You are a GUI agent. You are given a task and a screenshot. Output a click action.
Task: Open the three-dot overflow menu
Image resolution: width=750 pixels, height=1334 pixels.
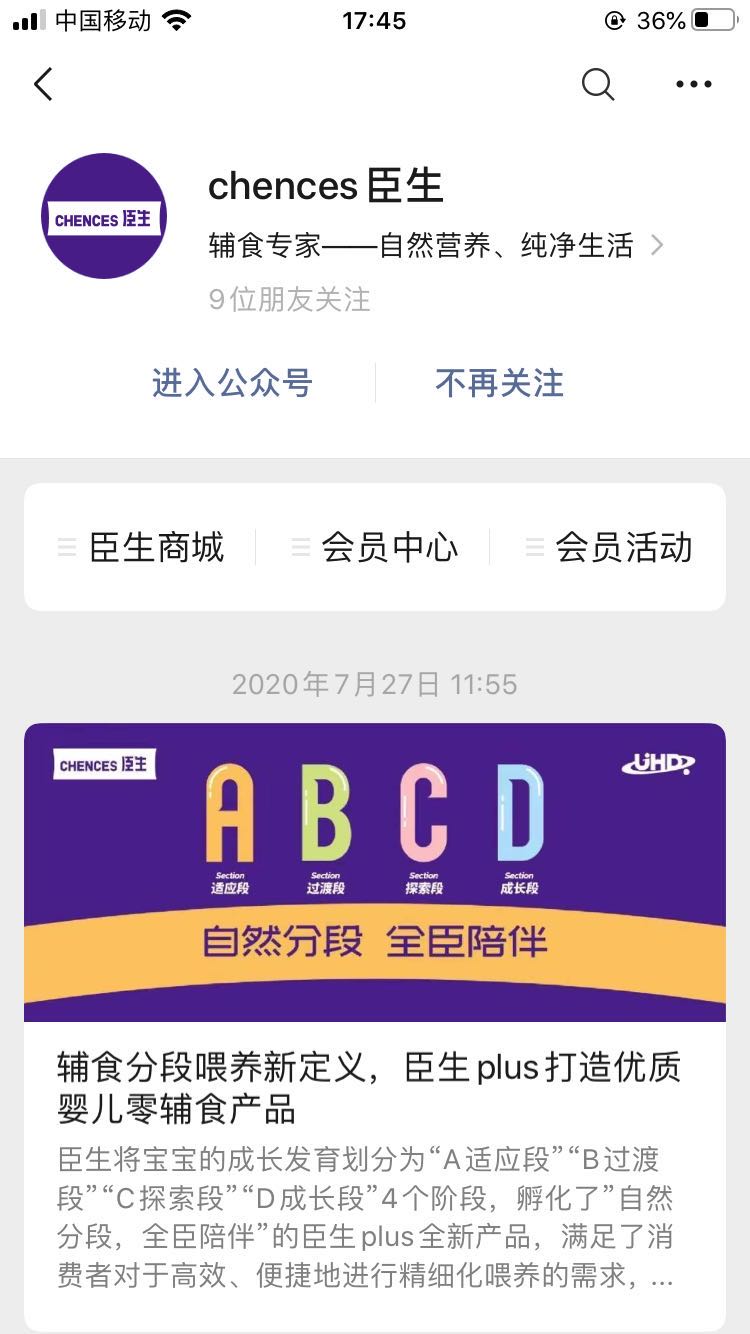click(693, 85)
